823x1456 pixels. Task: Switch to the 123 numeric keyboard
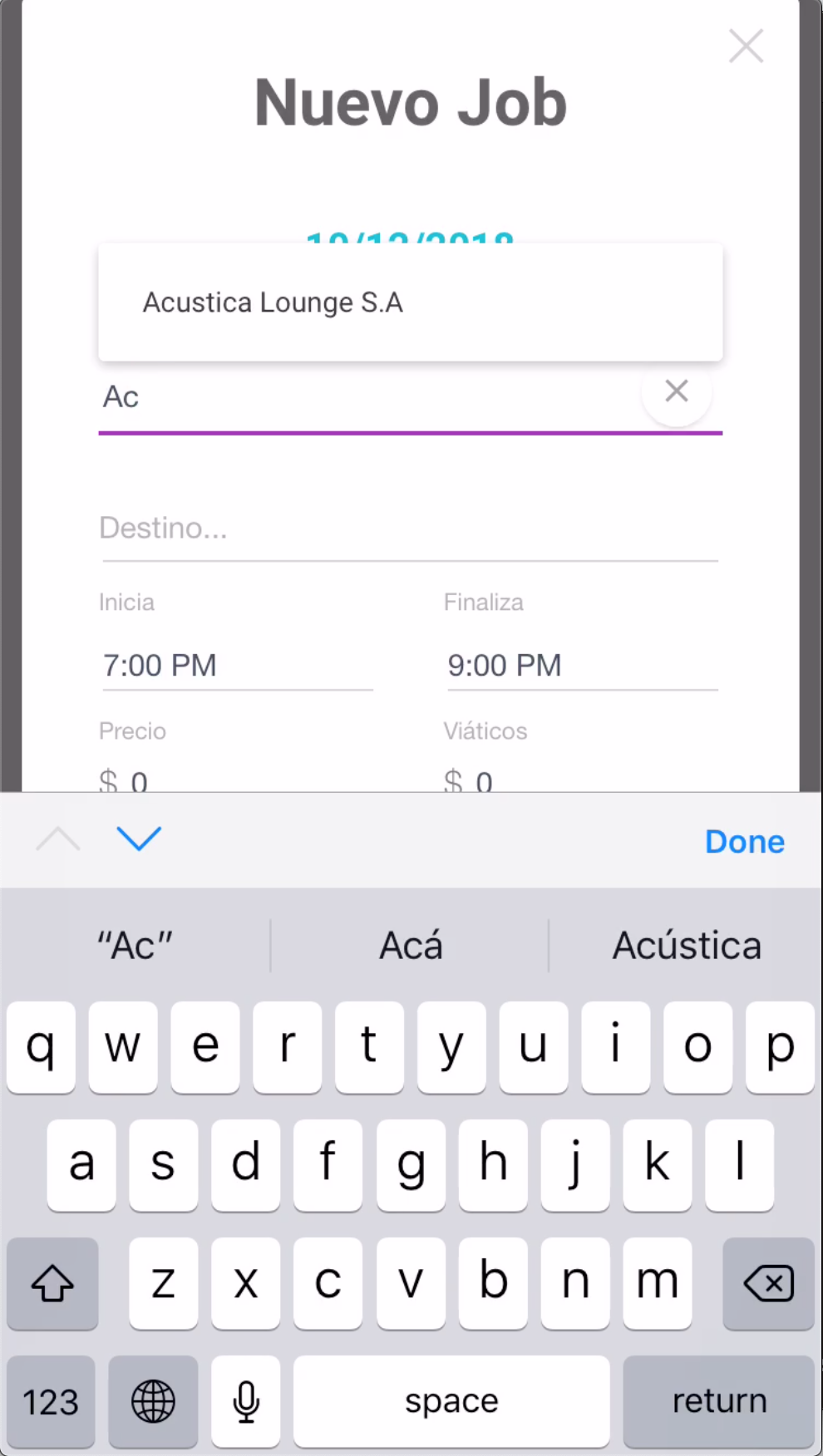[51, 1401]
